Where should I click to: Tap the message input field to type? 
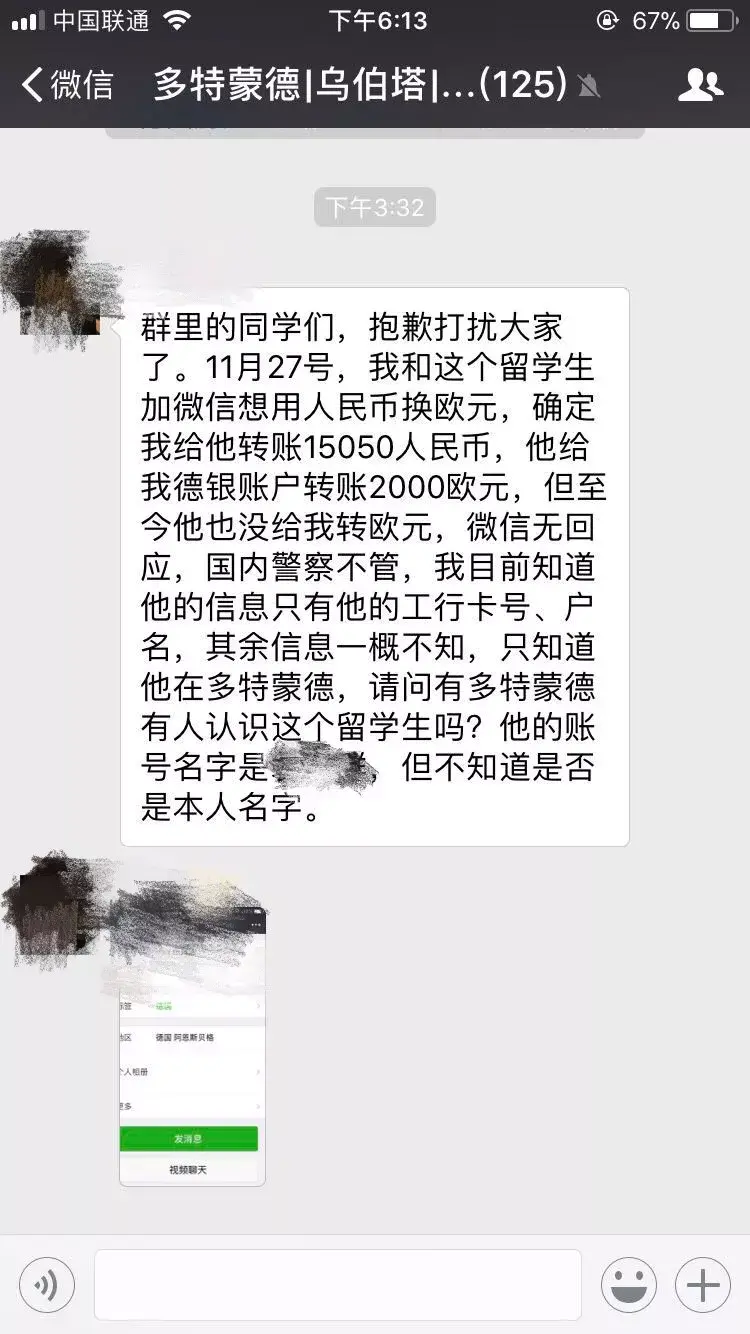pos(335,1284)
